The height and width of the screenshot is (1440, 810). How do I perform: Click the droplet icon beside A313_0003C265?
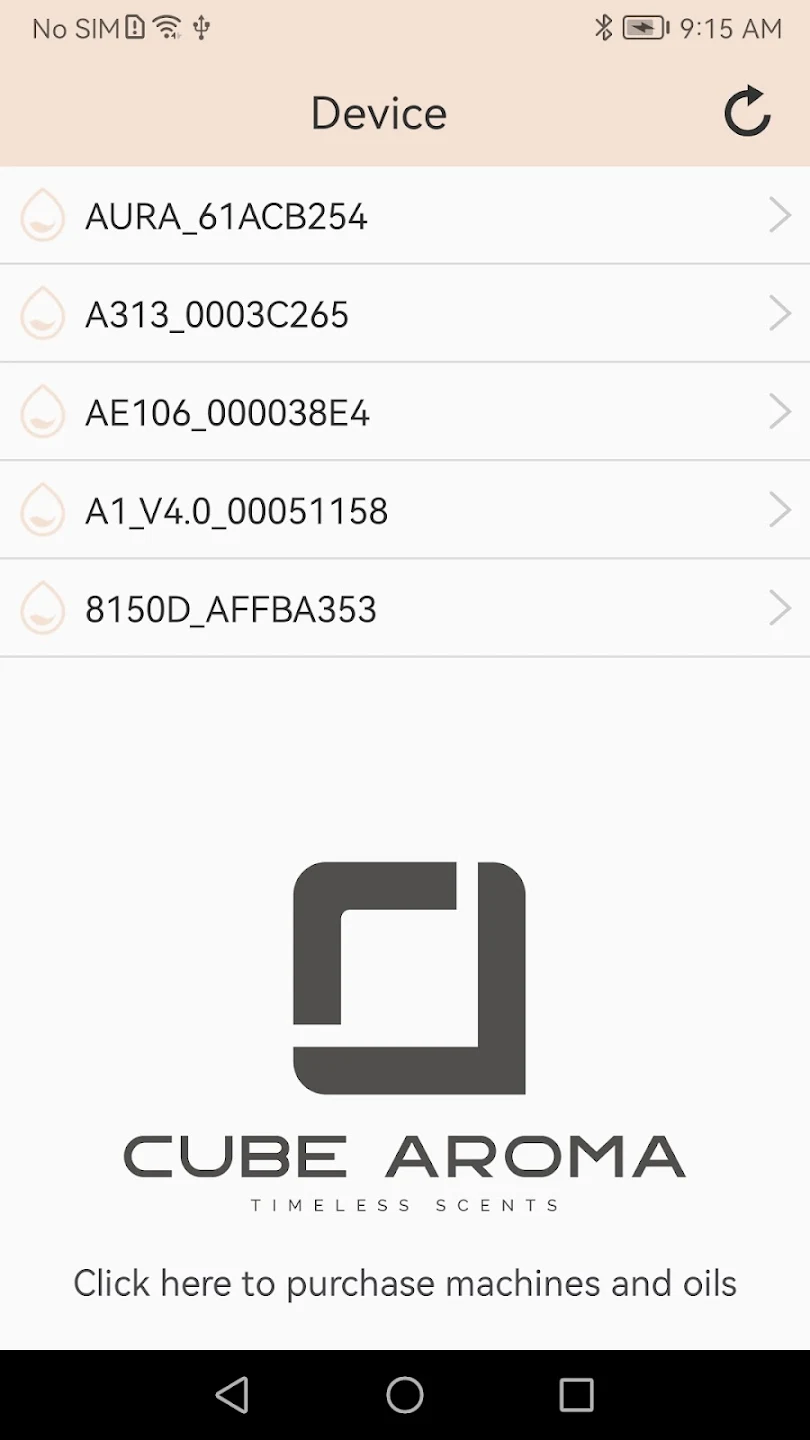click(42, 313)
